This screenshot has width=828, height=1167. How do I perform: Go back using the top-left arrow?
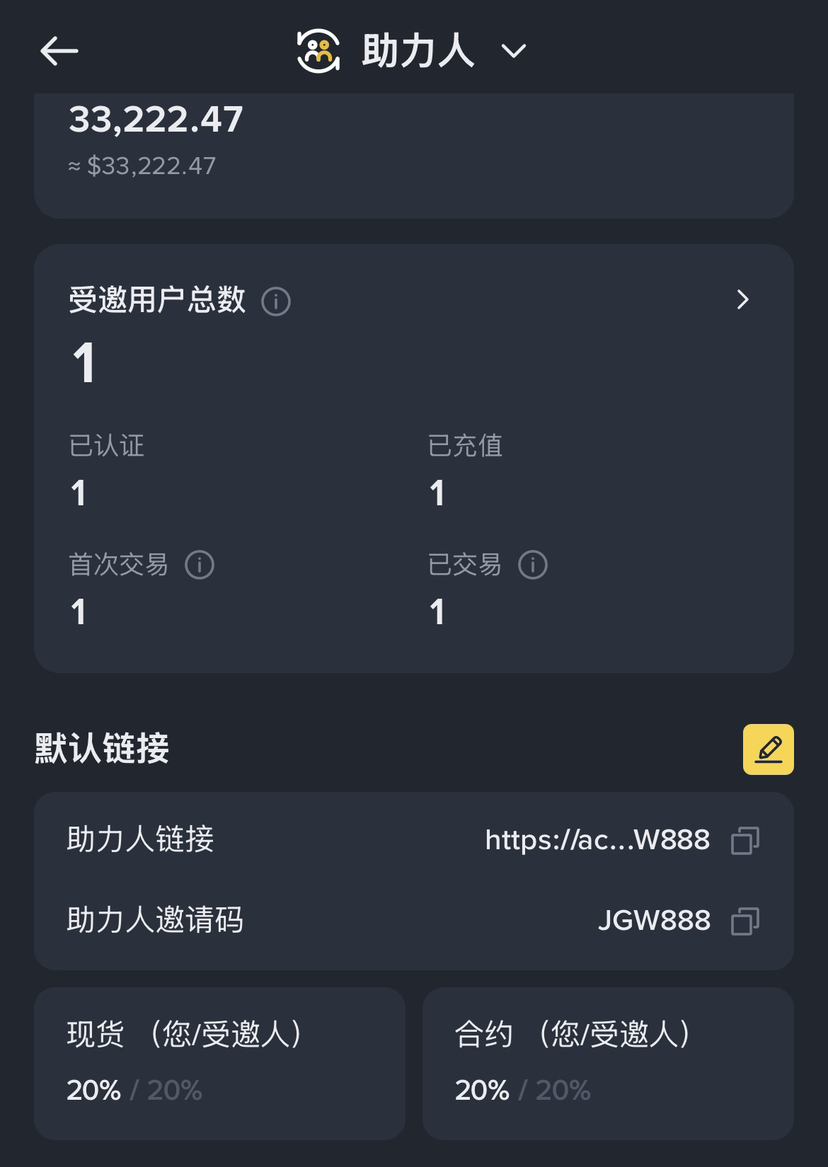point(59,51)
